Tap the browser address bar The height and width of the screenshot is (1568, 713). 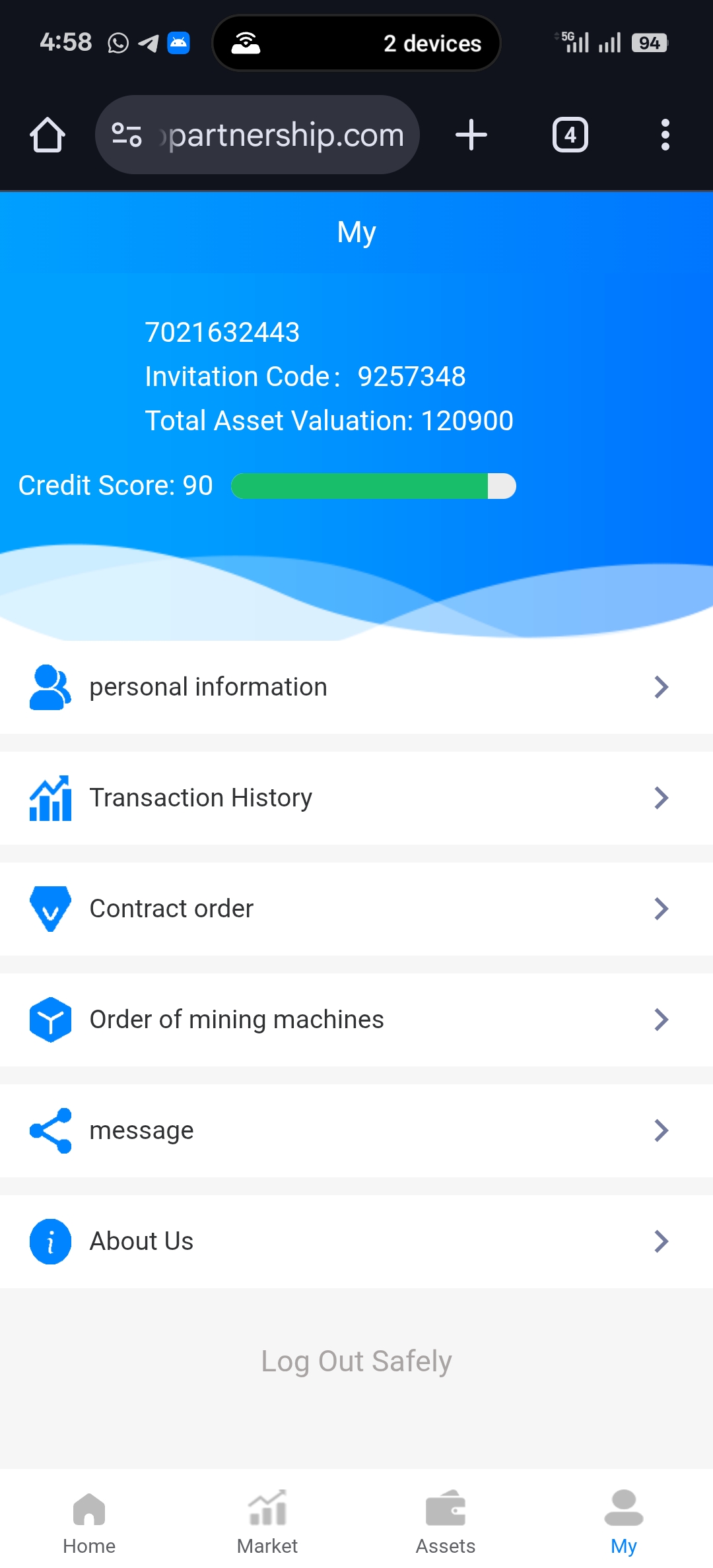tap(284, 135)
